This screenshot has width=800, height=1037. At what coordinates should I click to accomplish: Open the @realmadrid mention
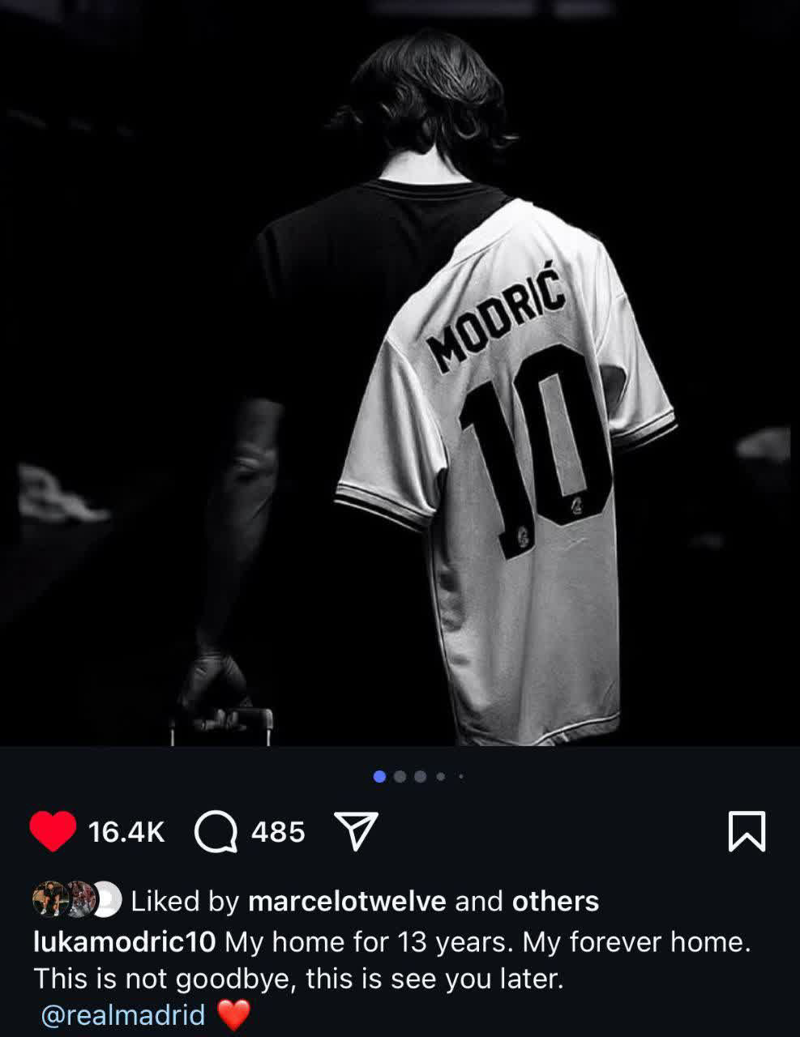click(x=122, y=1015)
